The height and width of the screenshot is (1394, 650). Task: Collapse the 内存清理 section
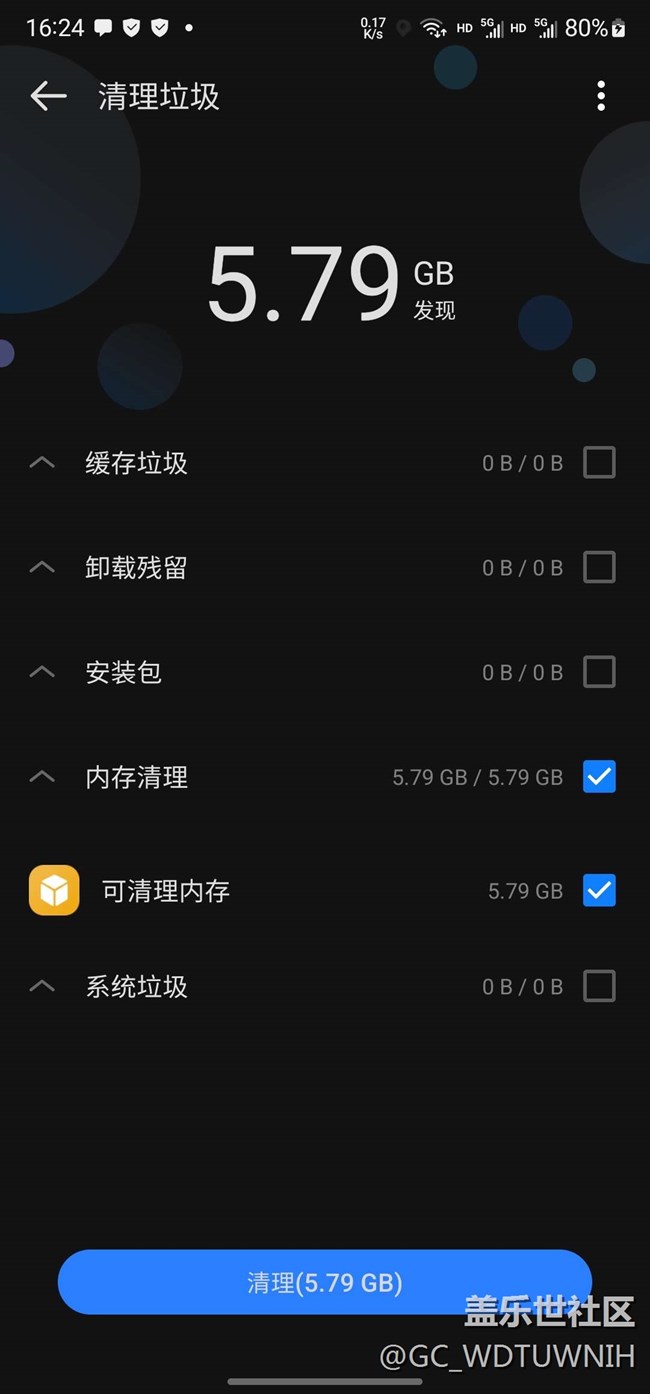pos(42,777)
